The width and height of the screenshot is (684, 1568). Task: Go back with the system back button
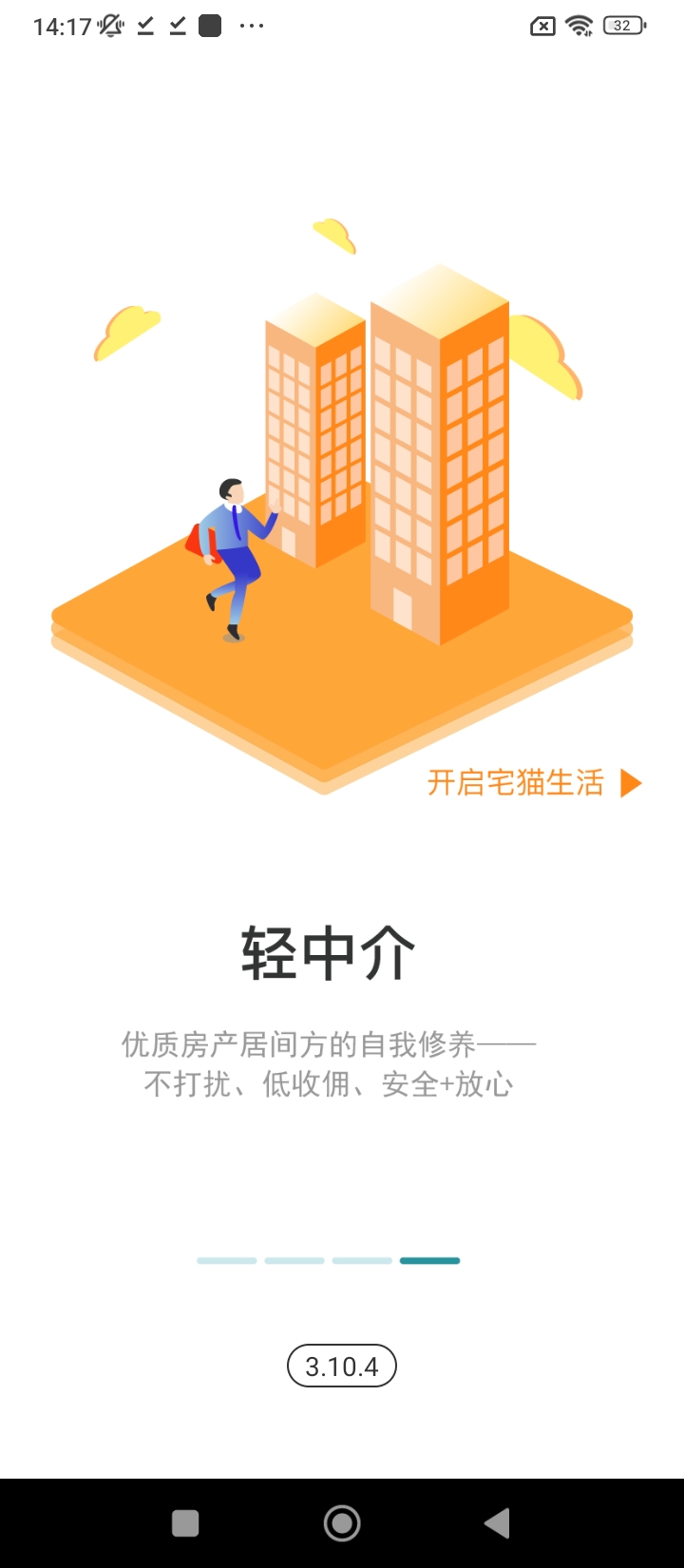[498, 1523]
